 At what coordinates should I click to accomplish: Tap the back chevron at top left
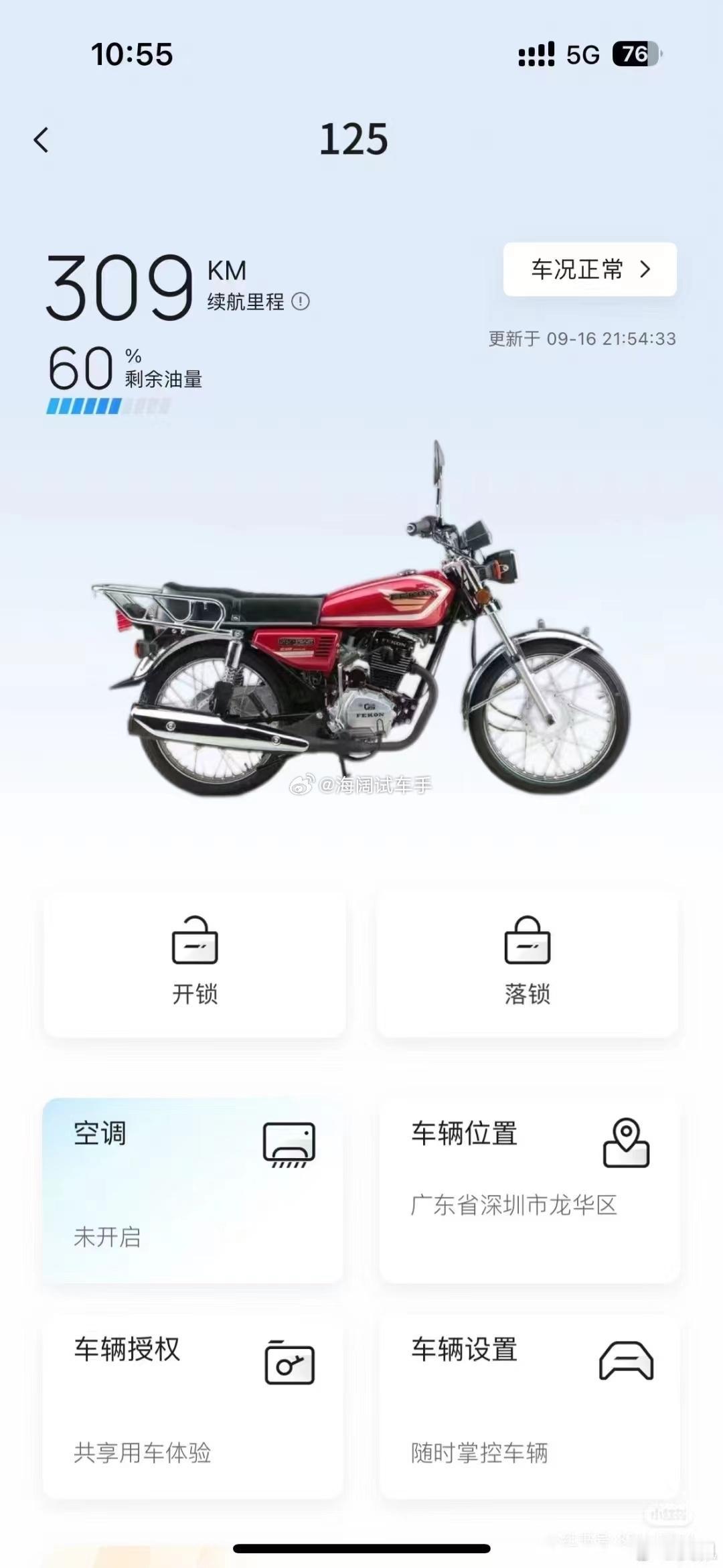42,139
